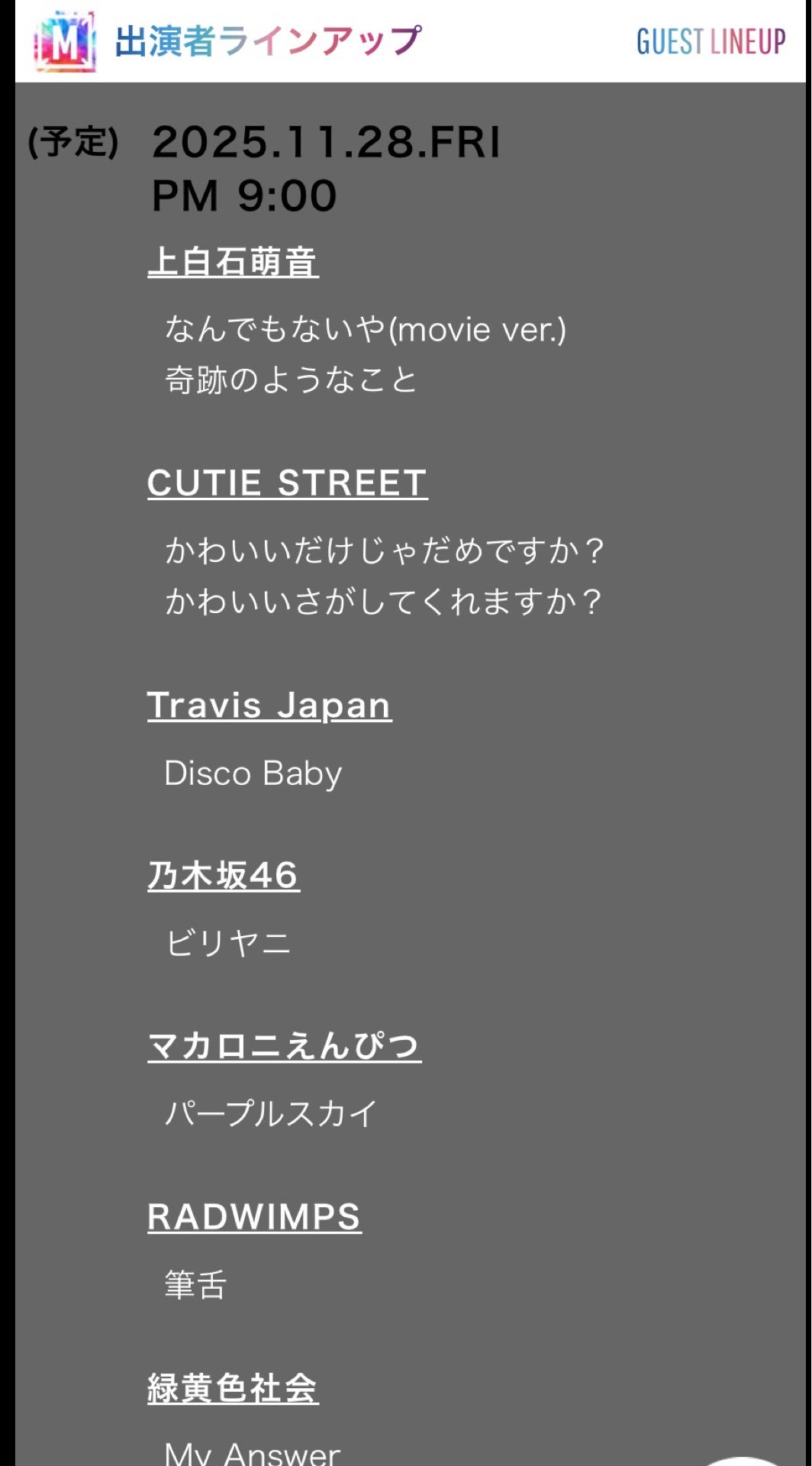This screenshot has width=812, height=1466.
Task: Open the マカロニえんぴつ link
Action: pos(284,1045)
